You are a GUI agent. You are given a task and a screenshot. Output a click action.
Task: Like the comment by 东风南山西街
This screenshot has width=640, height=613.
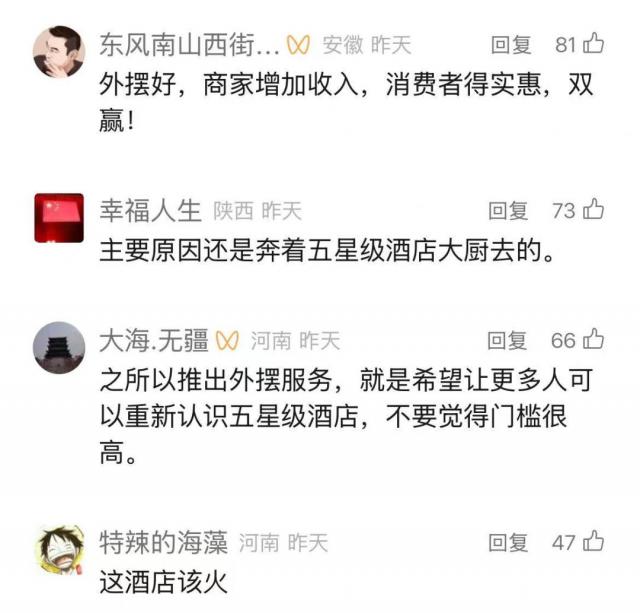[x=594, y=43]
